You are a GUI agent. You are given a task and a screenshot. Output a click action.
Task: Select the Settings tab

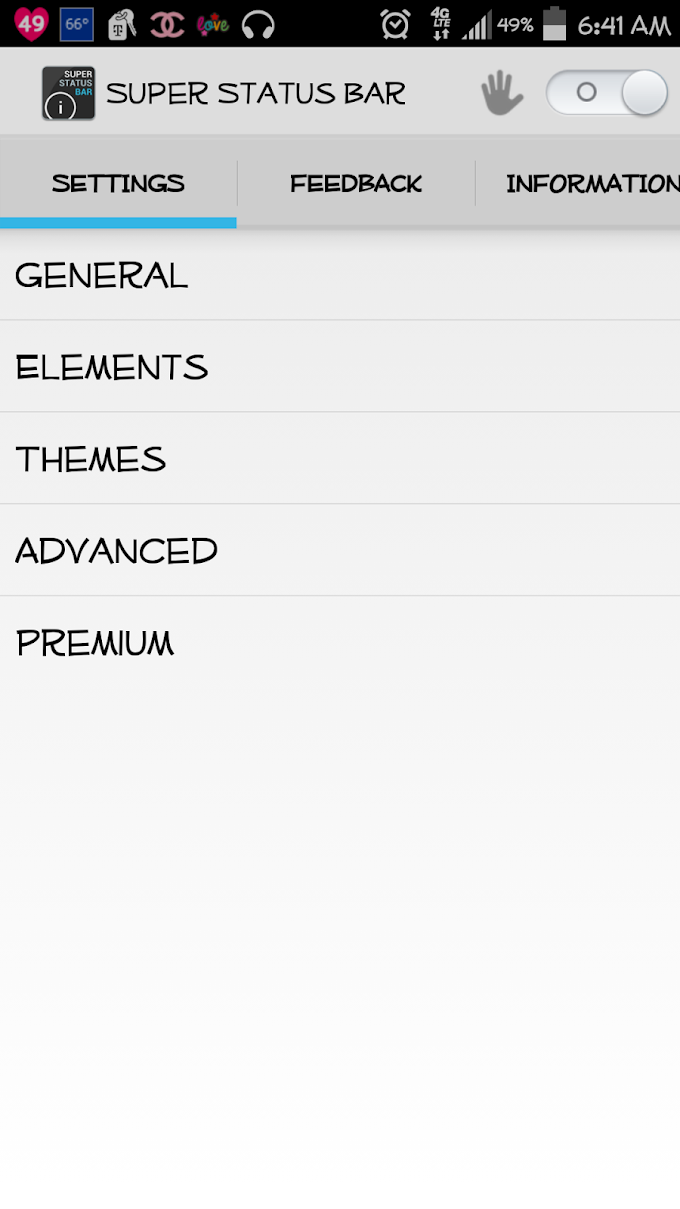118,184
